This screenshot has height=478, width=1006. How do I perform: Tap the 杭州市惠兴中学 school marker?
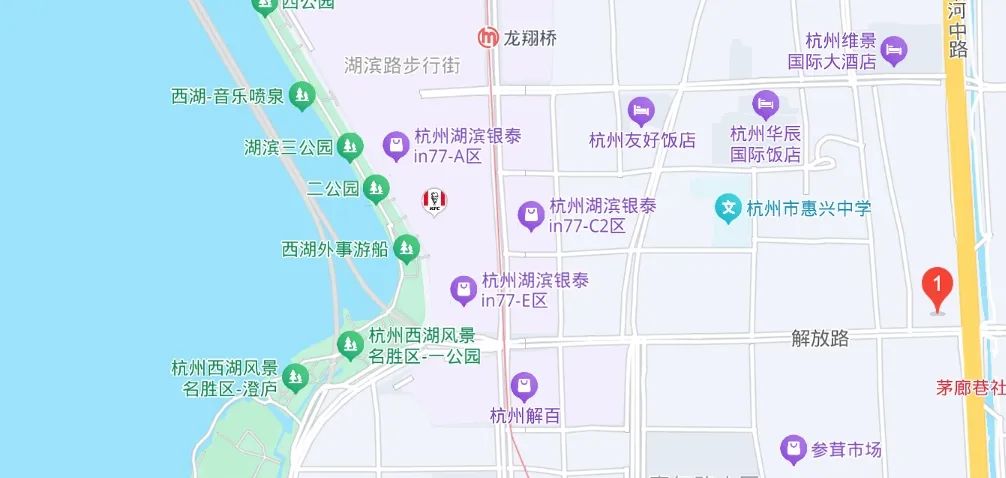tap(730, 208)
